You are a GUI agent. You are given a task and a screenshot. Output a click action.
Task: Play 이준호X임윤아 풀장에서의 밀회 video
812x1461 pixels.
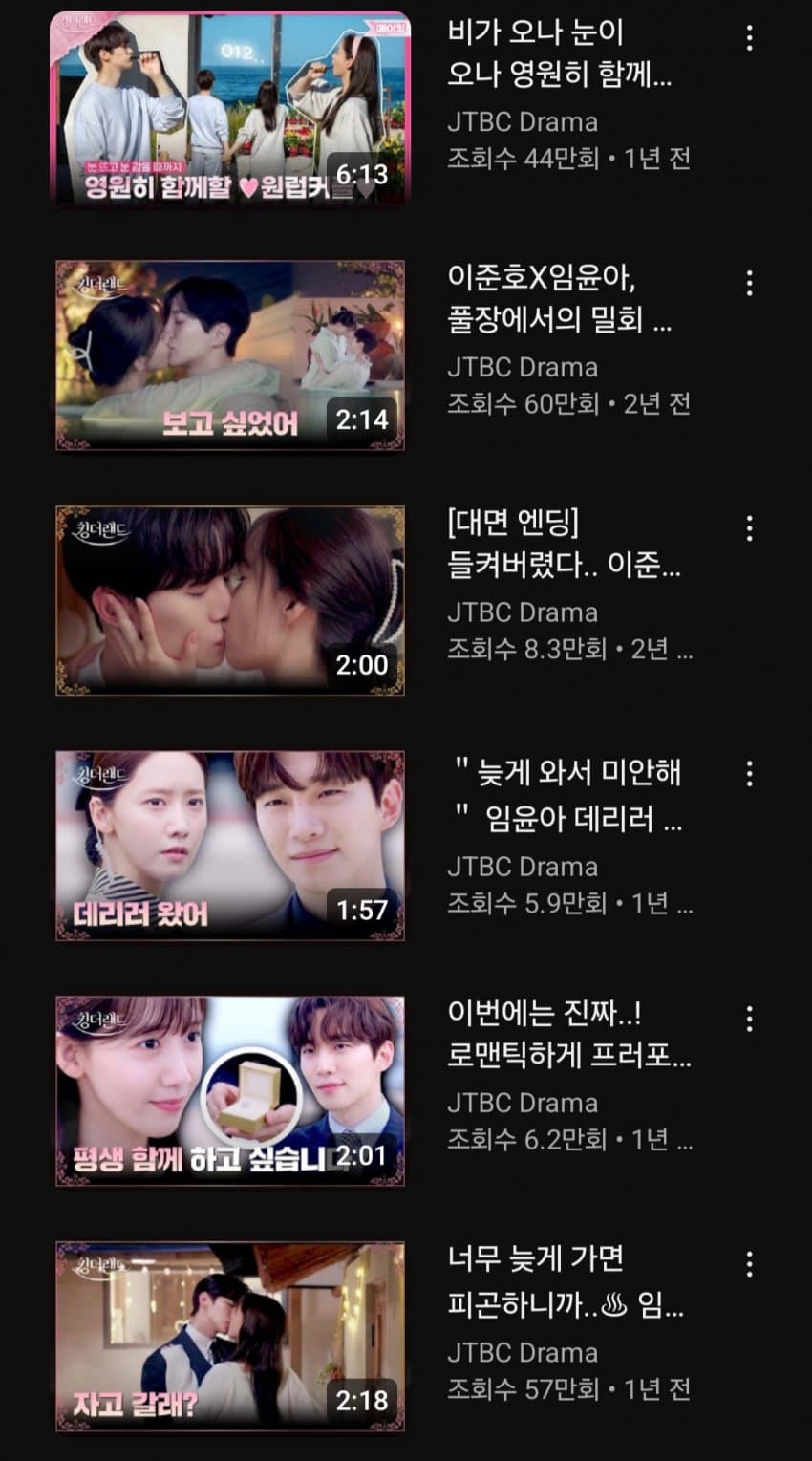pos(229,355)
